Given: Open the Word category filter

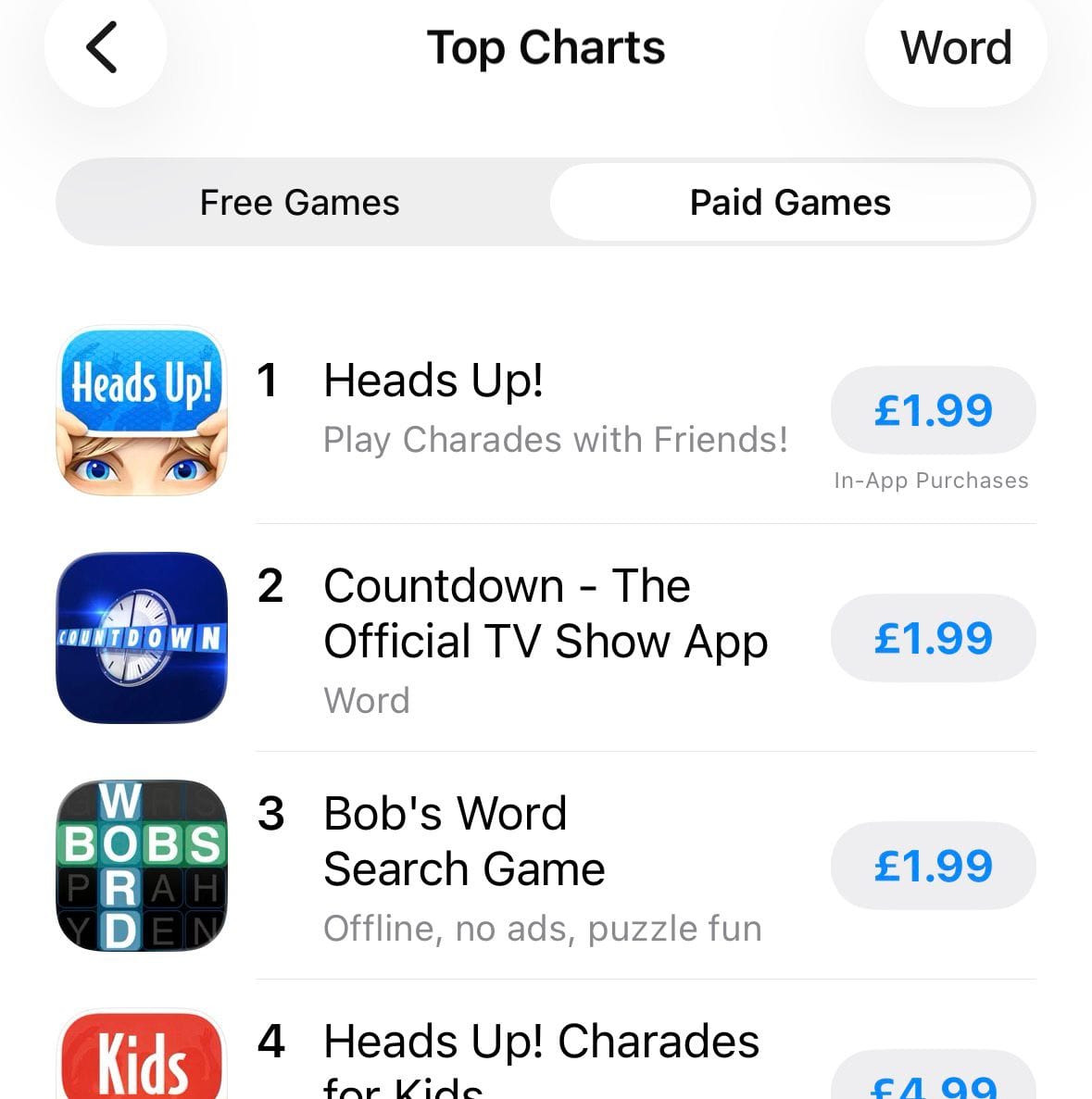Looking at the screenshot, I should (x=955, y=48).
